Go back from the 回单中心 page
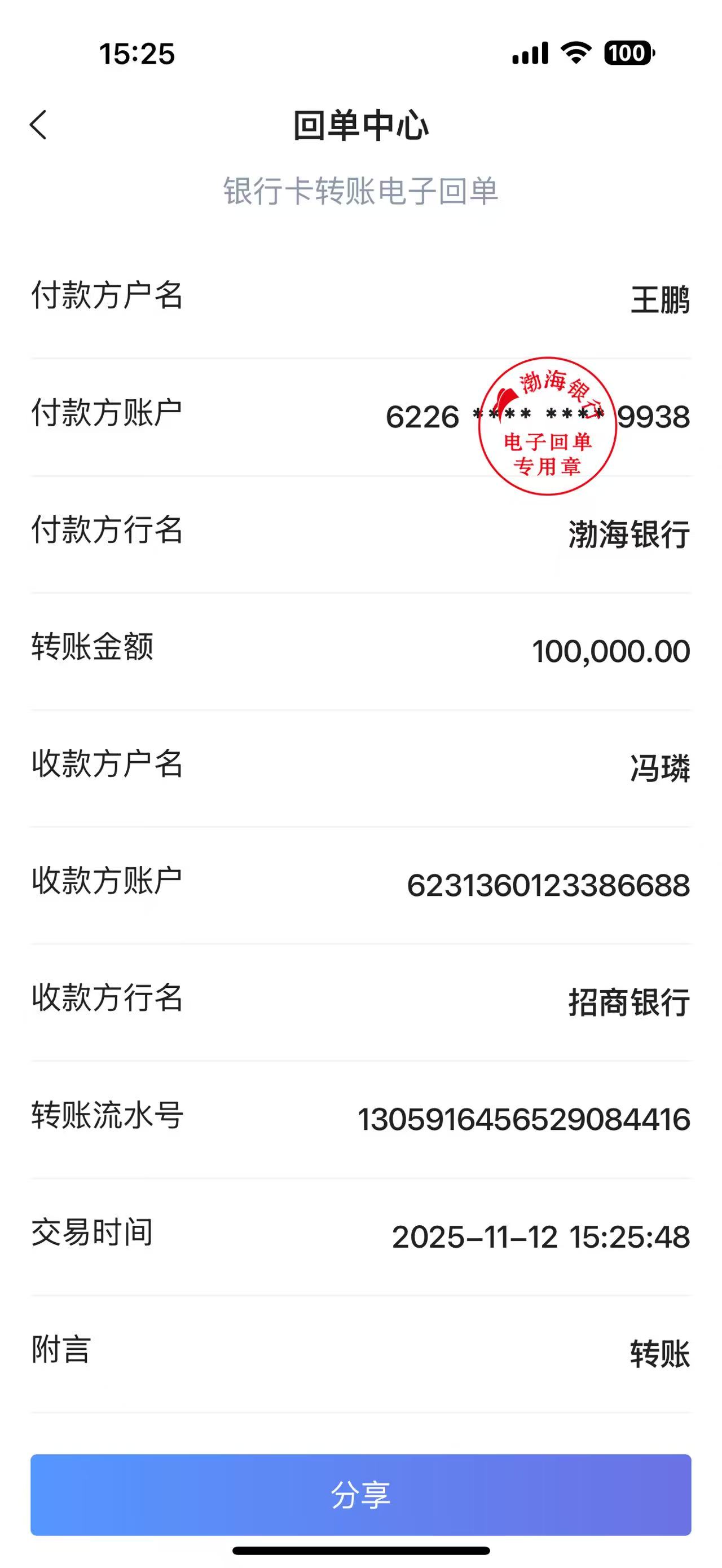This screenshot has width=722, height=1568. (38, 125)
